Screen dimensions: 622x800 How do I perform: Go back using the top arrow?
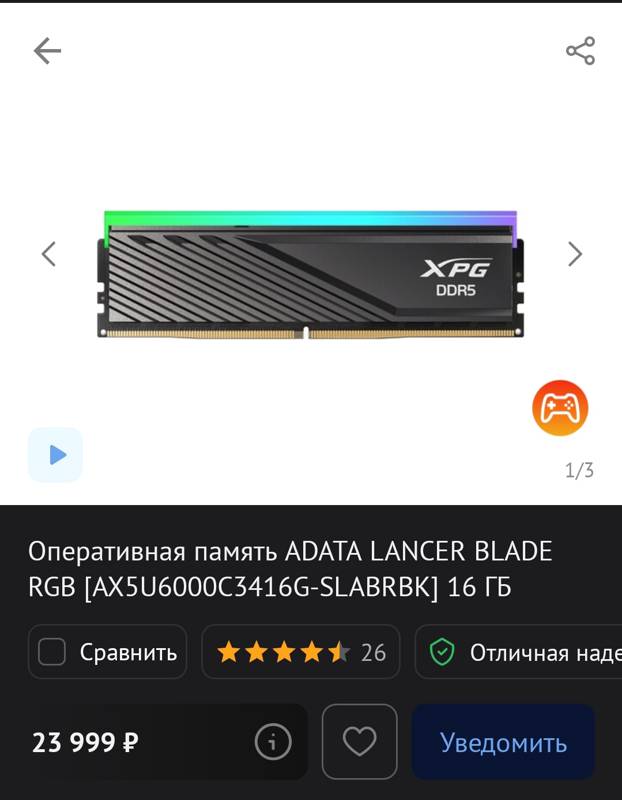tap(47, 51)
